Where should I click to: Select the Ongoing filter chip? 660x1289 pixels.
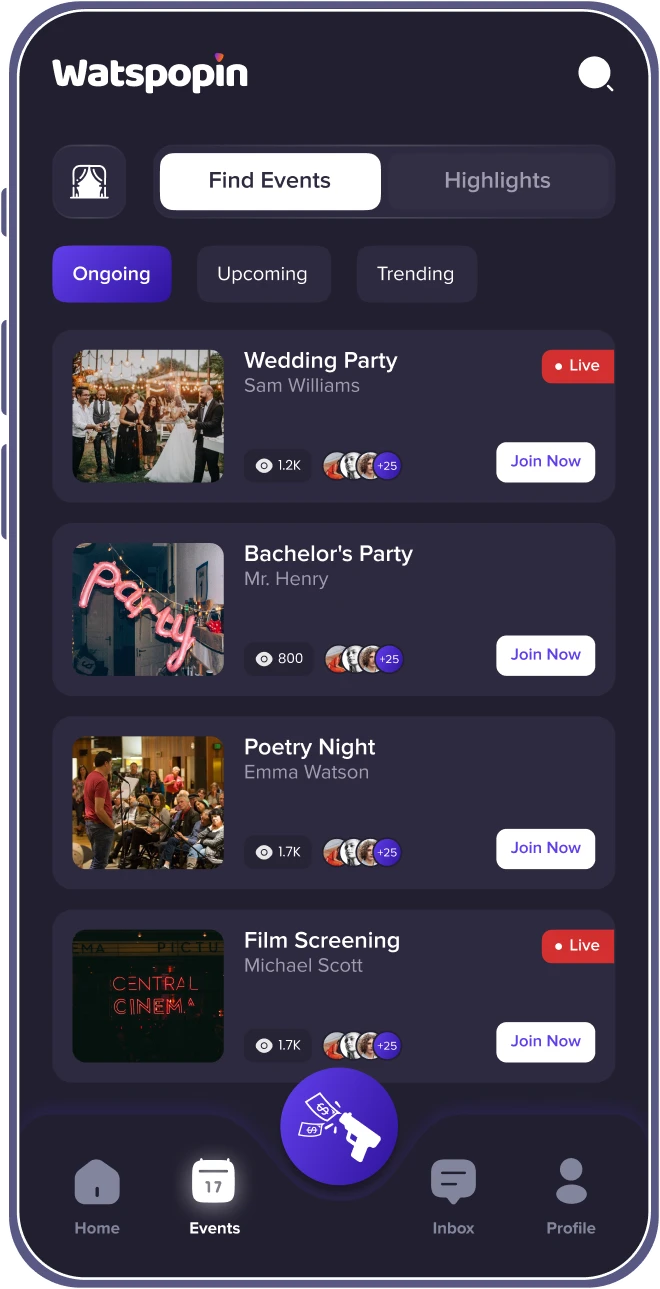[x=112, y=274]
